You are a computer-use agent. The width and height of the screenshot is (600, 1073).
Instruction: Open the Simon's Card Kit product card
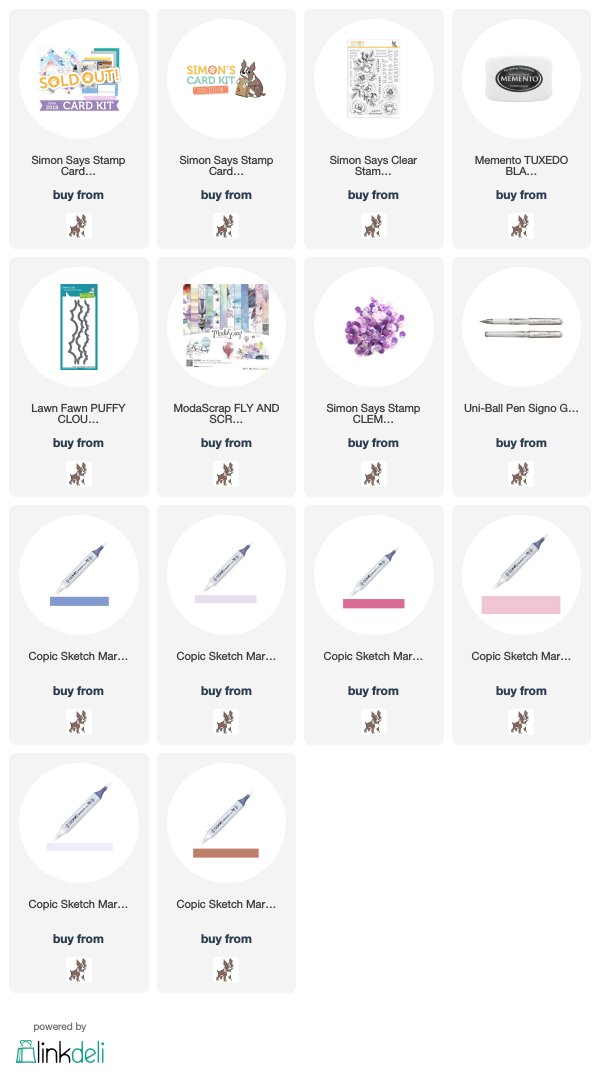coord(226,129)
